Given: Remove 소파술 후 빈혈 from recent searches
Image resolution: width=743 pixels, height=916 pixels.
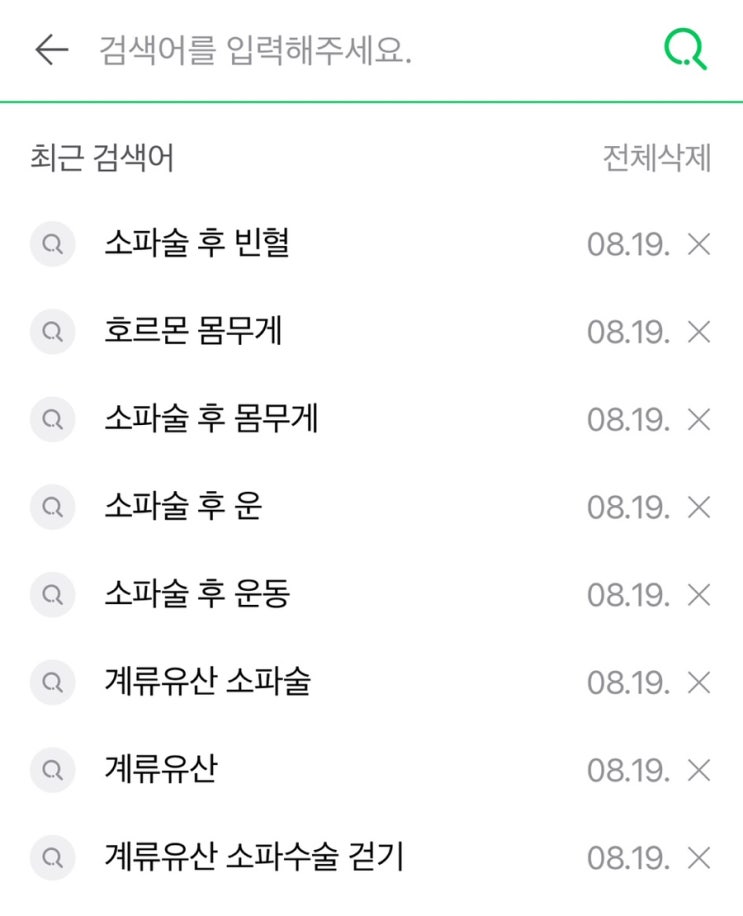Looking at the screenshot, I should [x=699, y=244].
